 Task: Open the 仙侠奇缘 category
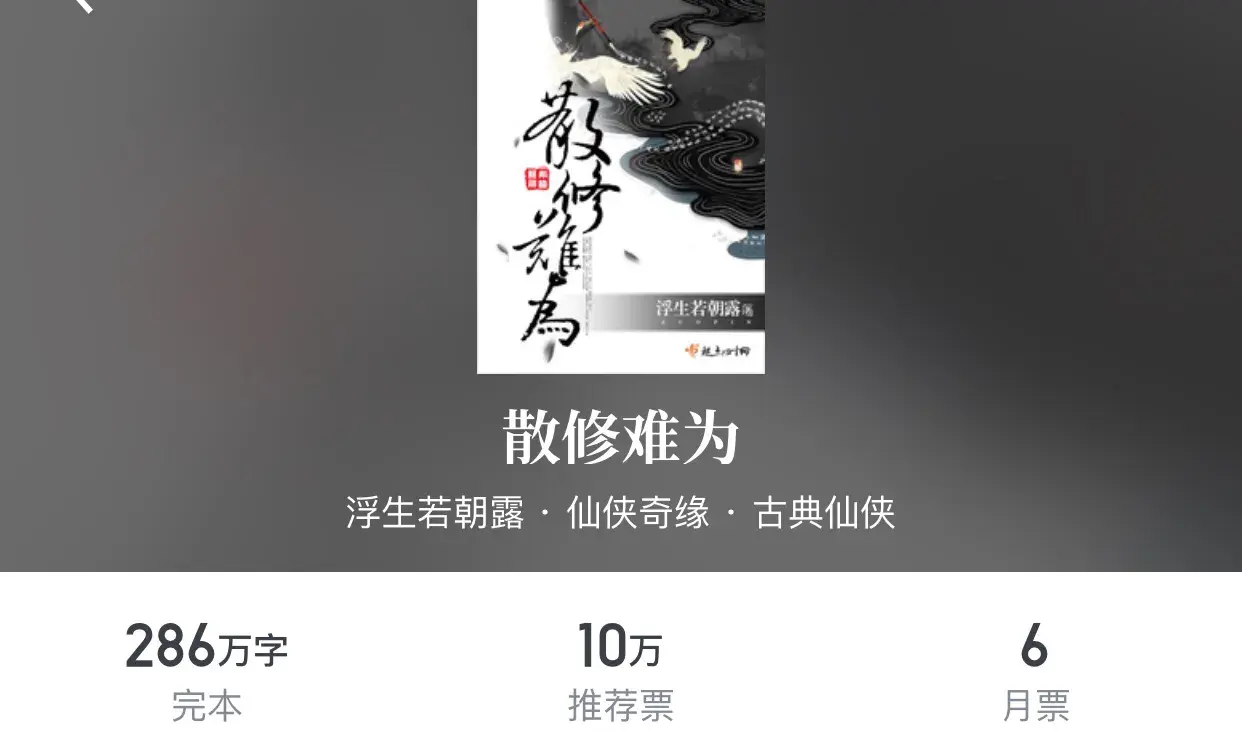pos(638,513)
